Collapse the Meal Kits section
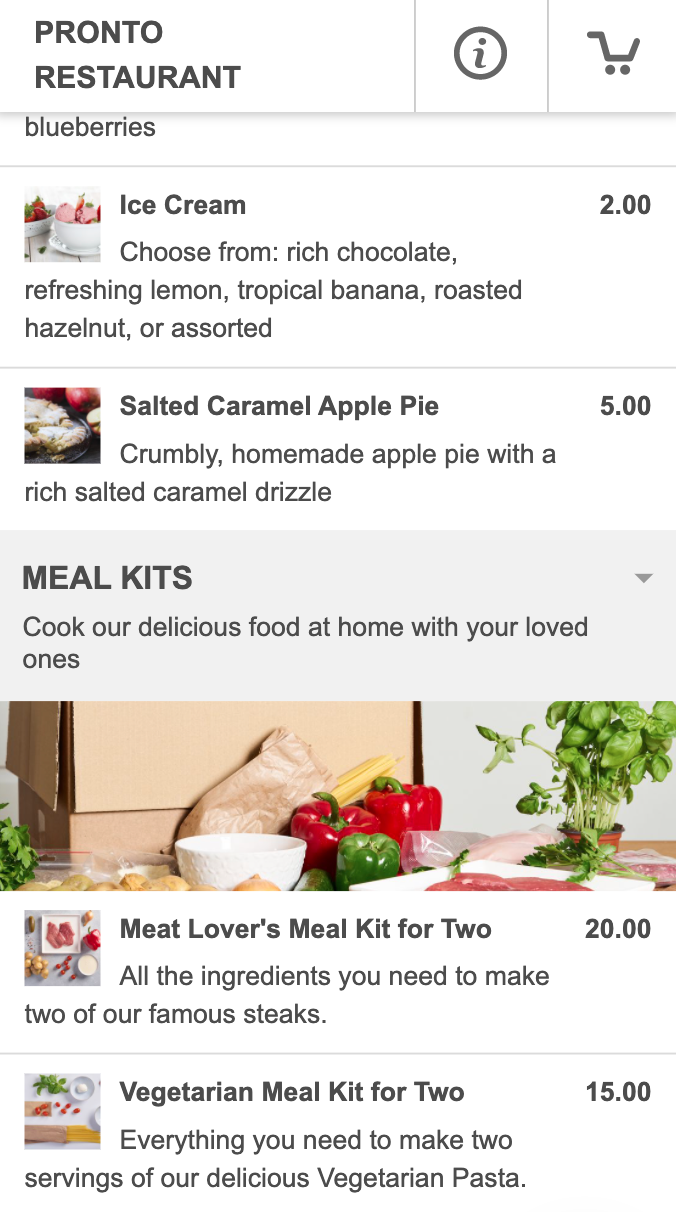The image size is (676, 1212). (644, 578)
